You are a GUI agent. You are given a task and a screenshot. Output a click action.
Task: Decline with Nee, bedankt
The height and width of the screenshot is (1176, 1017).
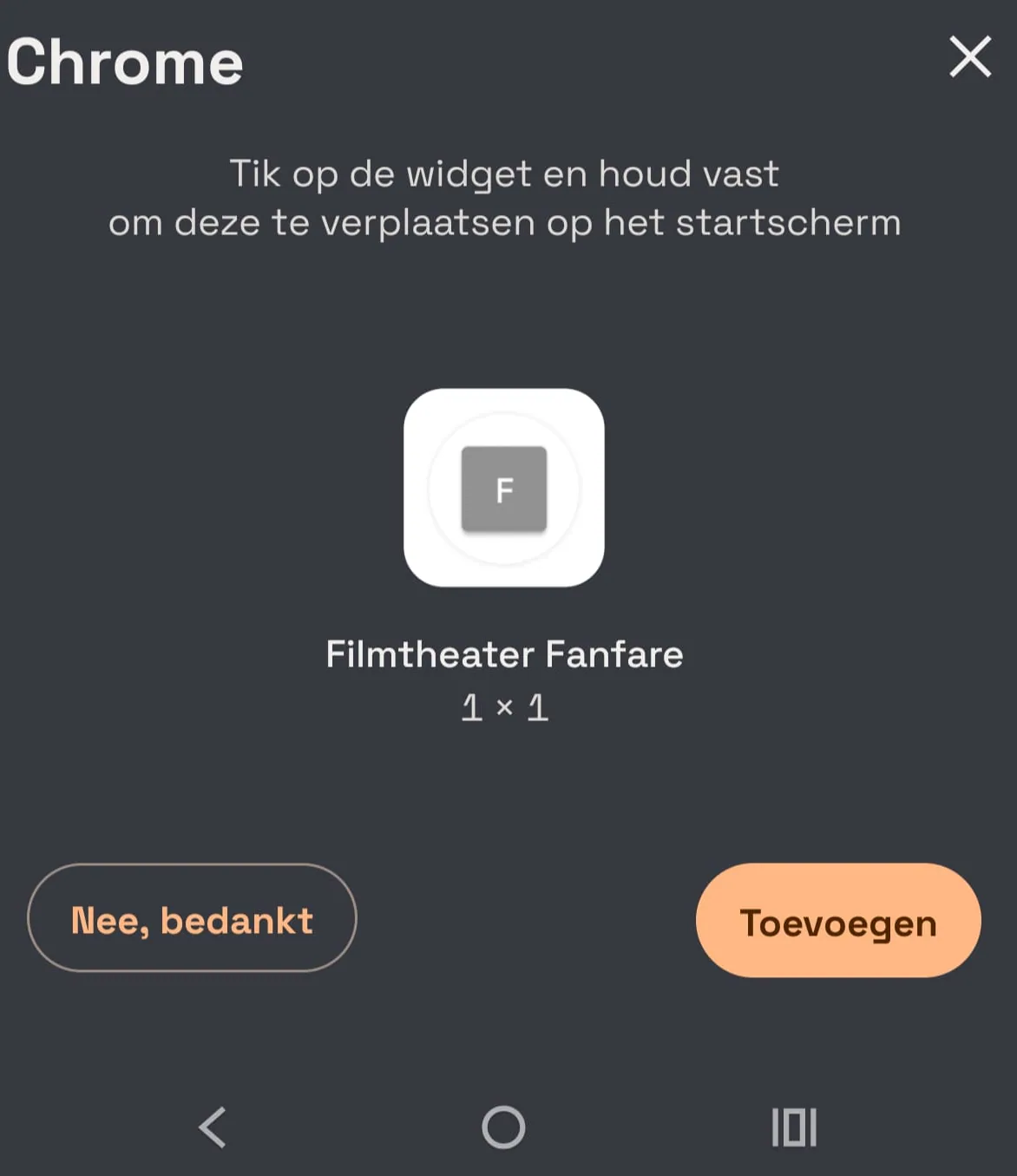(x=192, y=918)
